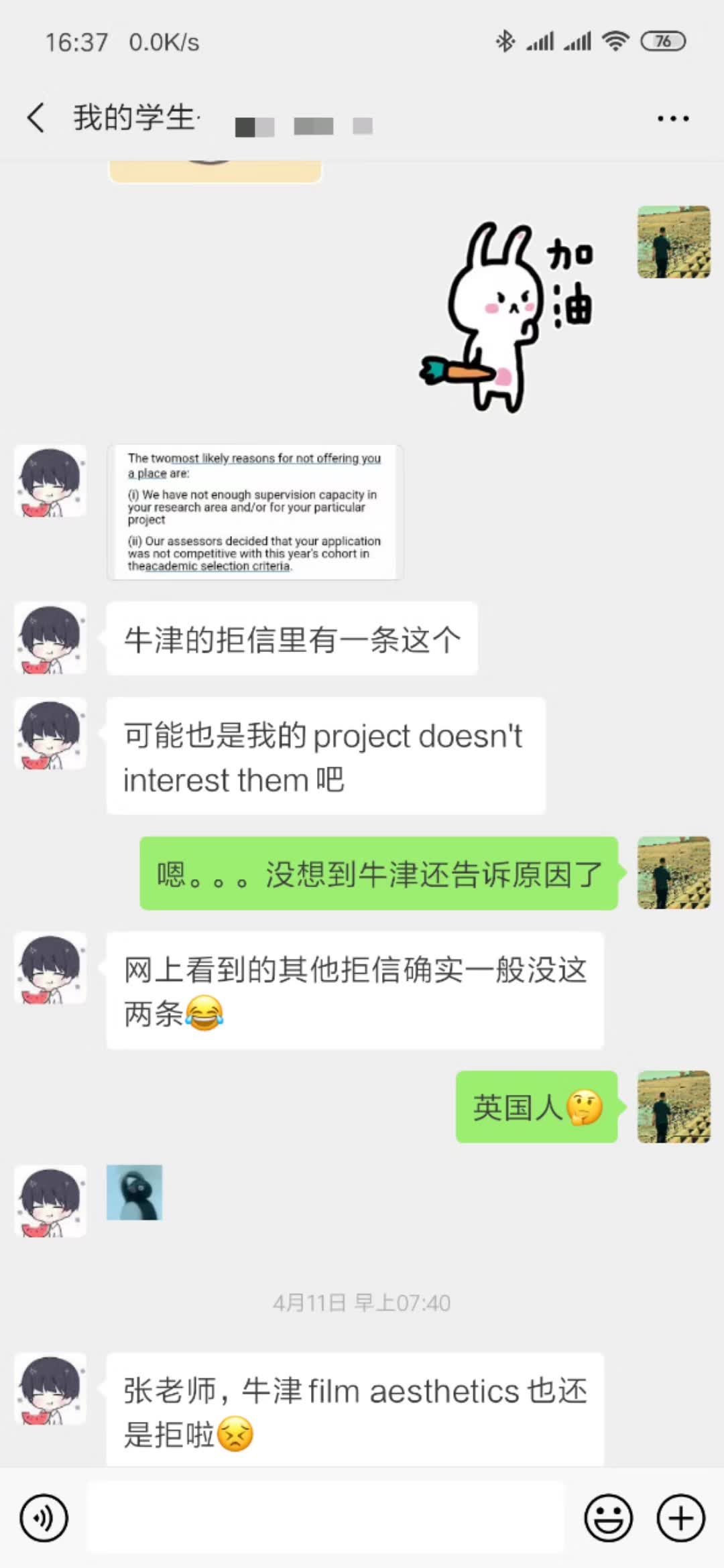Go back to the chat list
This screenshot has height=1568, width=724.
pyautogui.click(x=36, y=118)
